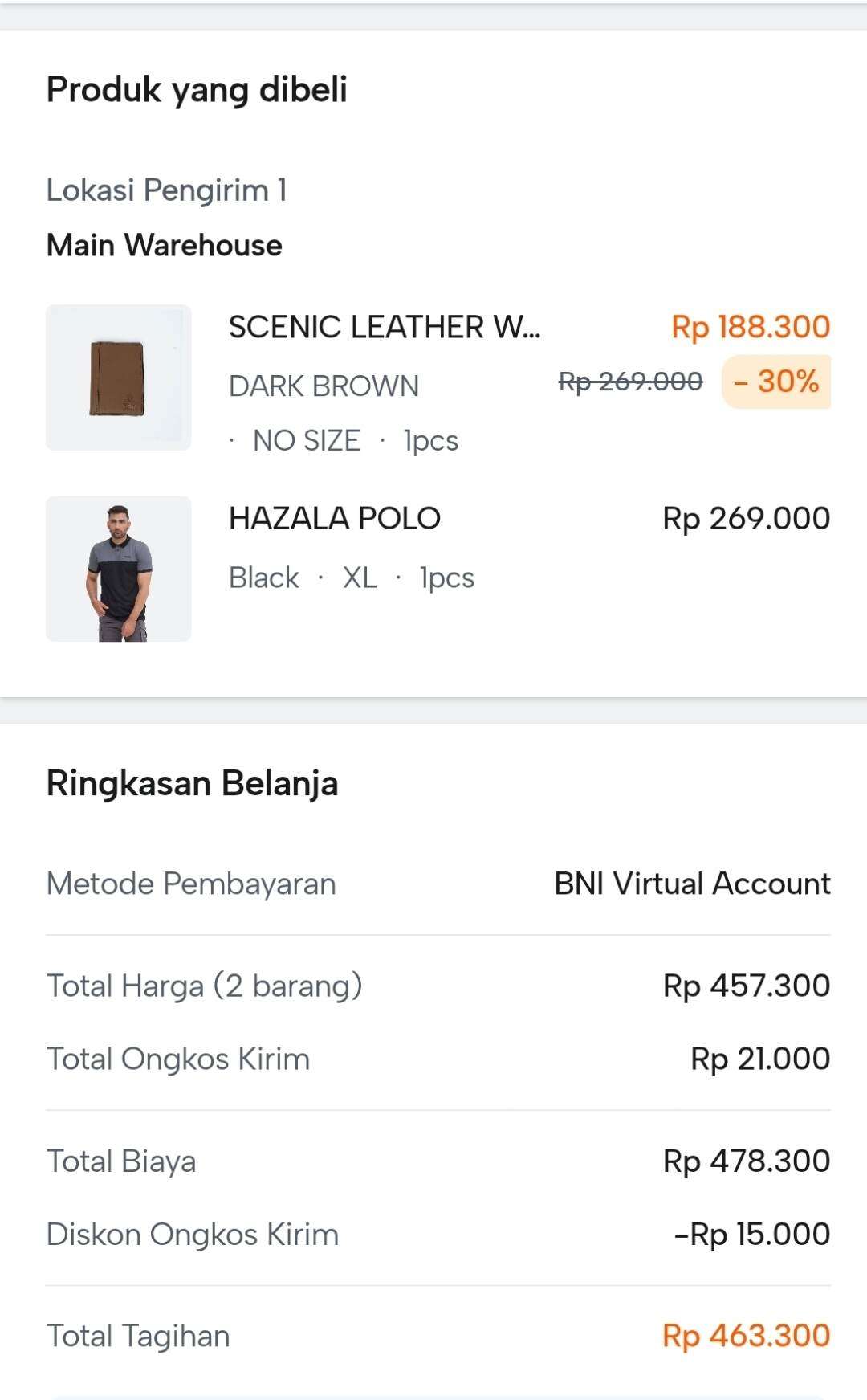Open the BNI Virtual Account payment method
The height and width of the screenshot is (1400, 867).
tap(690, 884)
